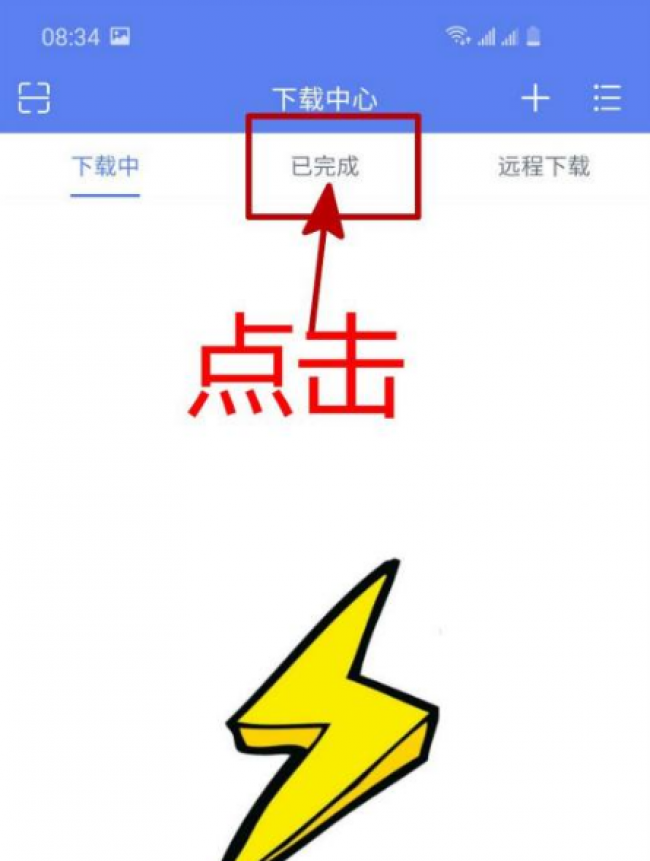Add a new download task with plus
This screenshot has width=650, height=861.
click(x=536, y=98)
